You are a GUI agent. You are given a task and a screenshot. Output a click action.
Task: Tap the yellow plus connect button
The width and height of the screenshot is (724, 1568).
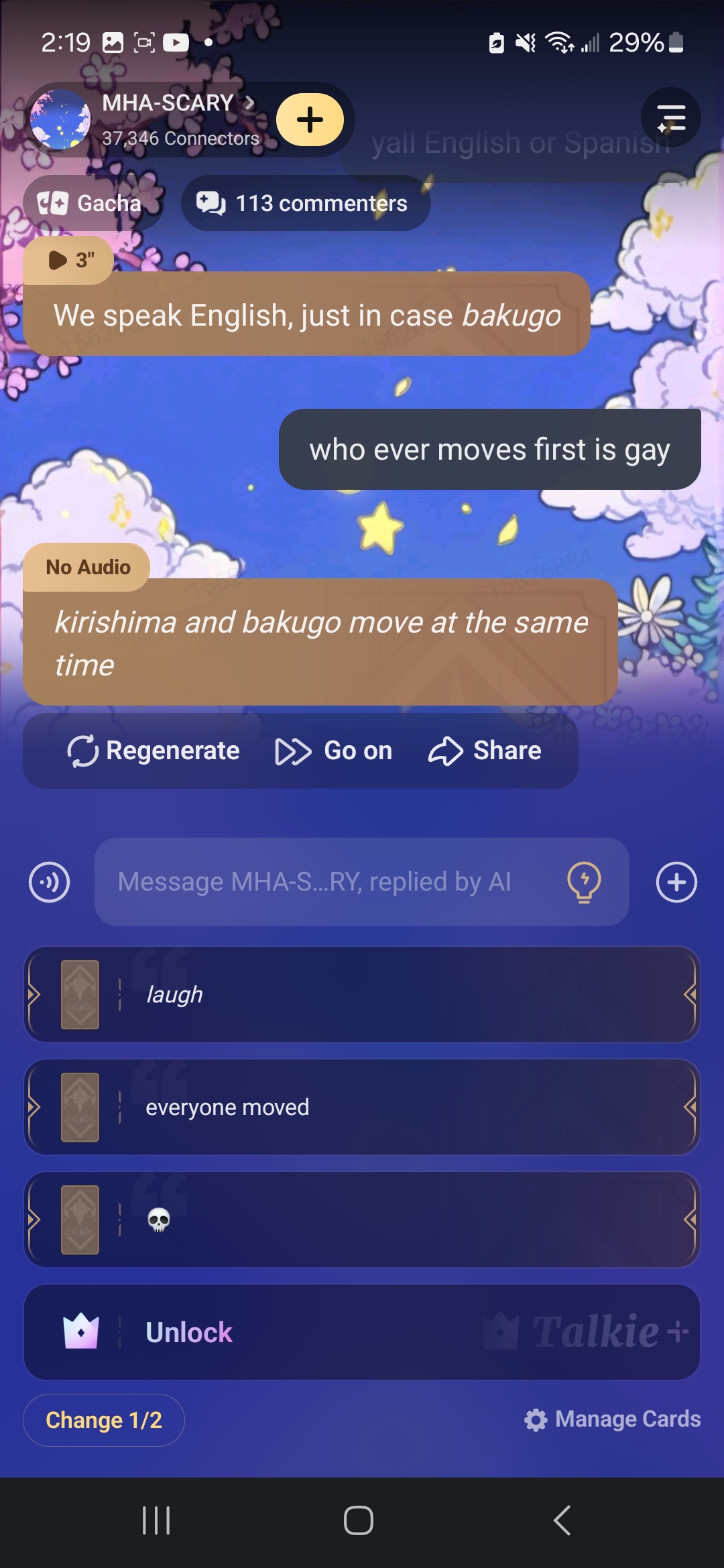(310, 120)
